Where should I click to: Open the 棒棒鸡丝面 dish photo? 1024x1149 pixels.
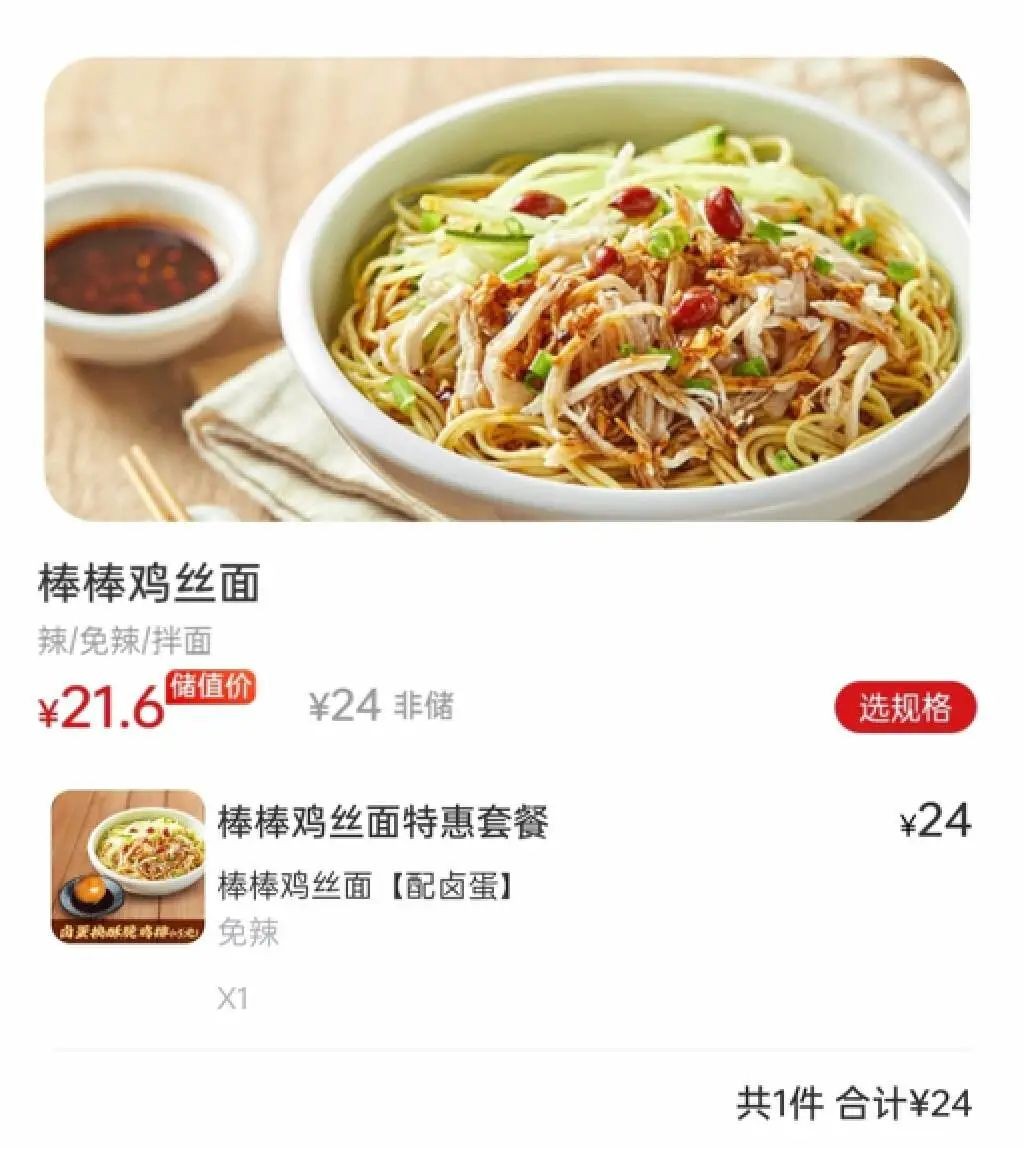(507, 288)
